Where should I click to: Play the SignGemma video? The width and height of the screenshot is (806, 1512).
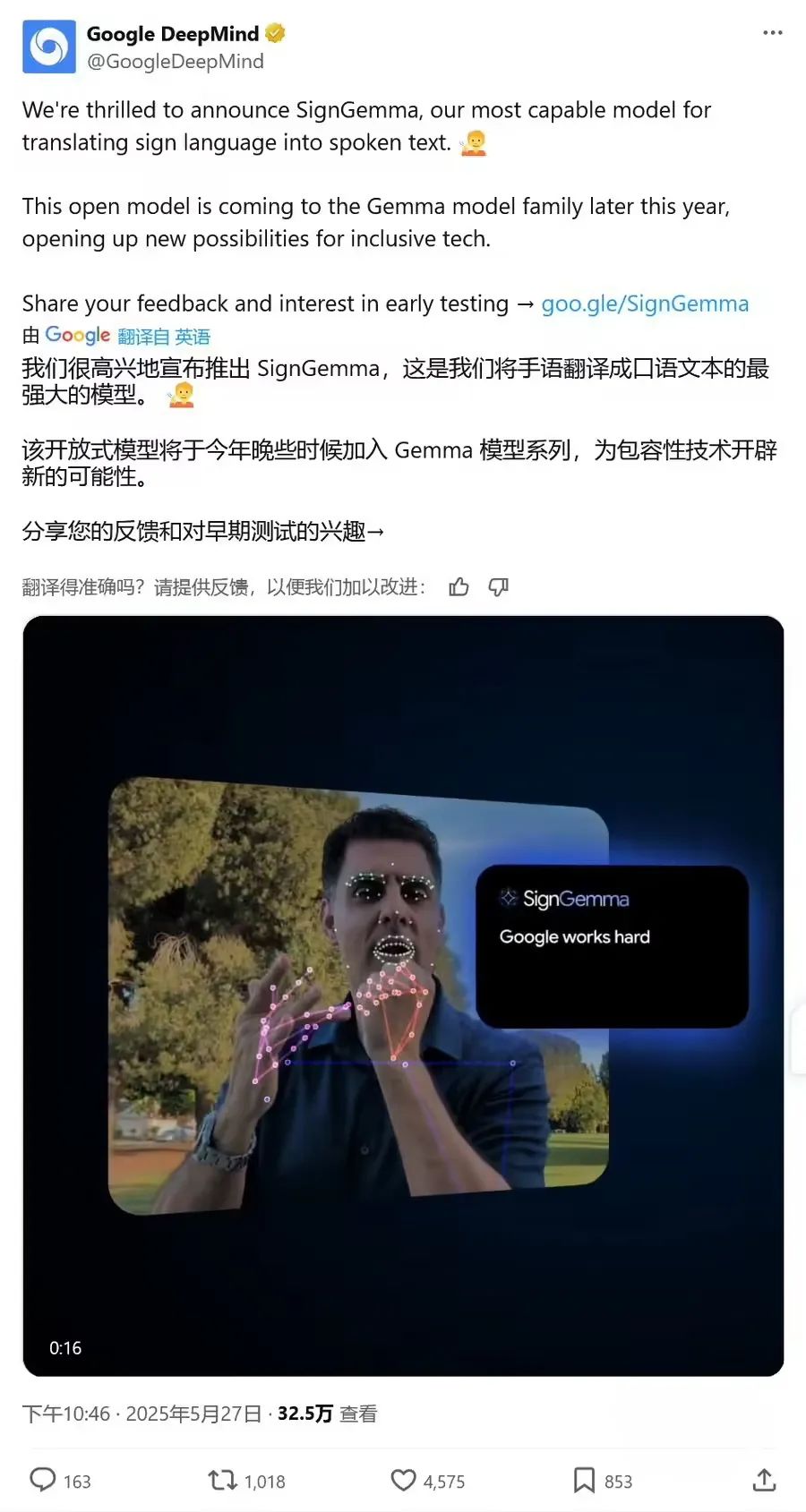[x=403, y=995]
